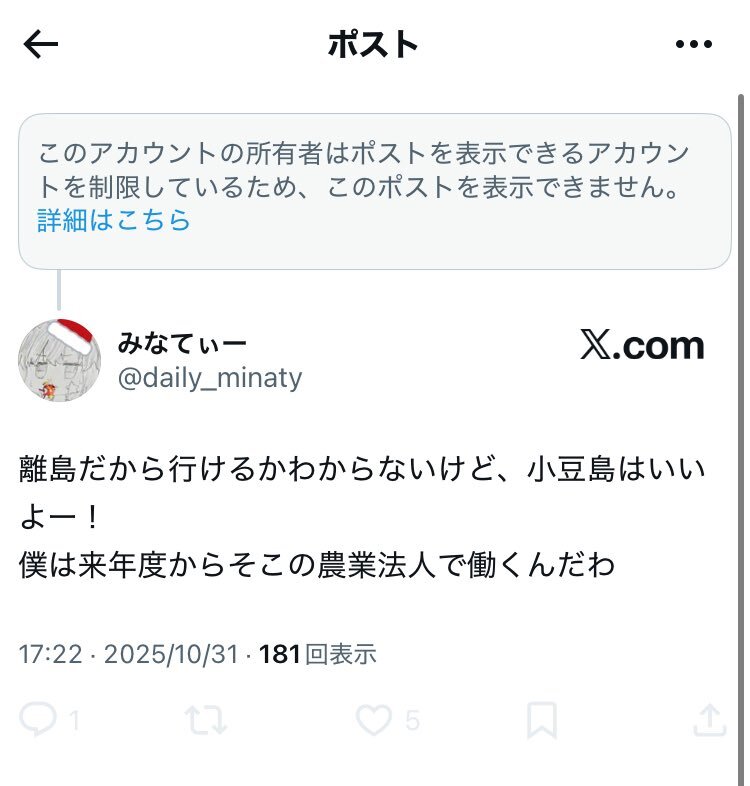
Task: Open the @daily_minaty profile handle
Action: tap(209, 378)
